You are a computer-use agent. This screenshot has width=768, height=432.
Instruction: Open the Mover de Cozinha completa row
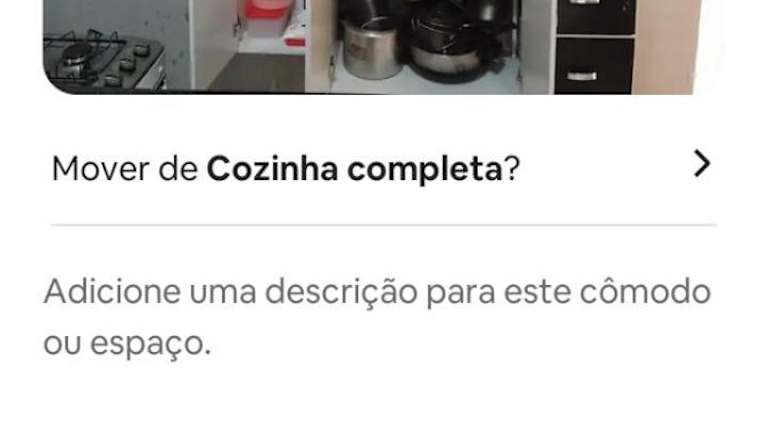pos(383,168)
